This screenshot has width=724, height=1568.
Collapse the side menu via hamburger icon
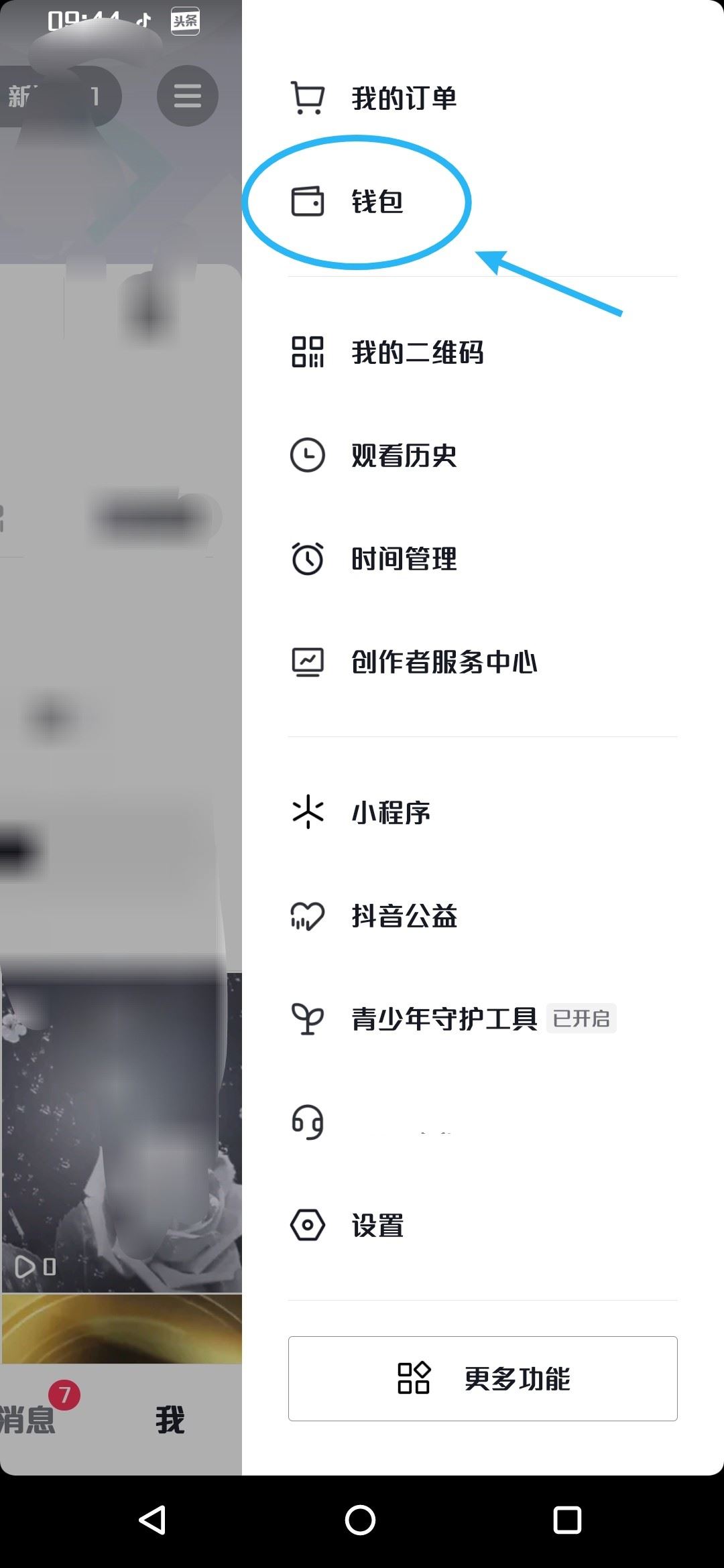187,95
